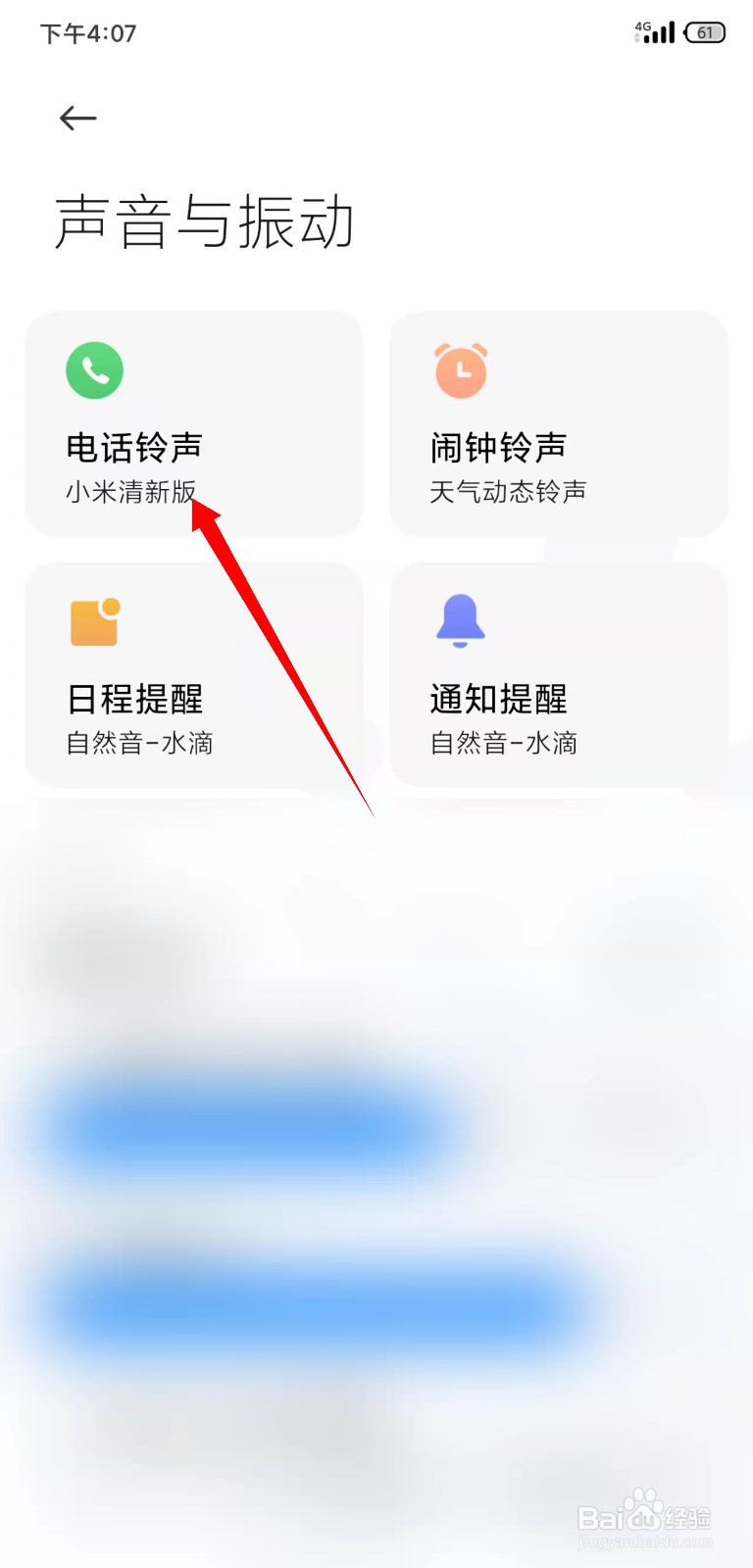Click the blue notification bell icon
Image resolution: width=753 pixels, height=1568 pixels.
(x=460, y=619)
